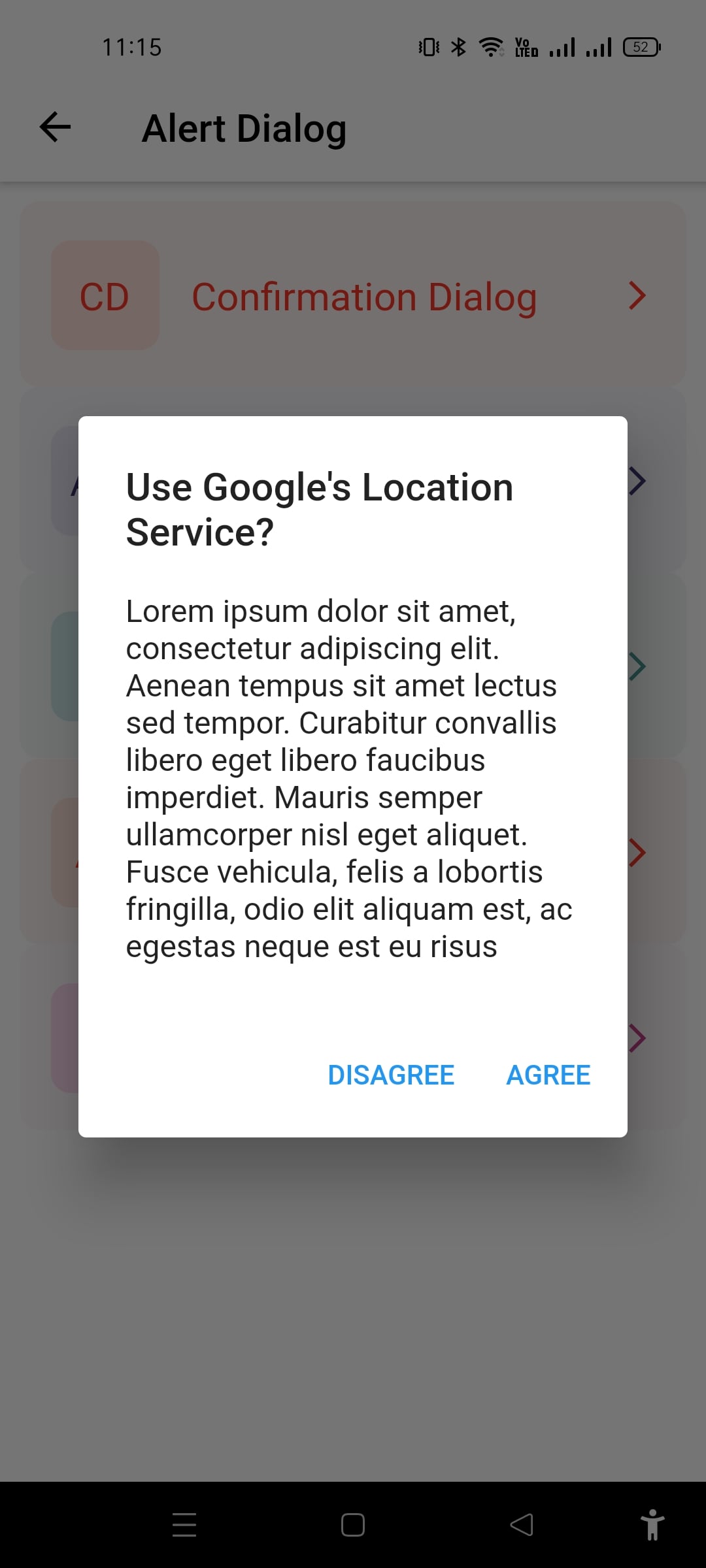Tap the system home button

pyautogui.click(x=353, y=1525)
